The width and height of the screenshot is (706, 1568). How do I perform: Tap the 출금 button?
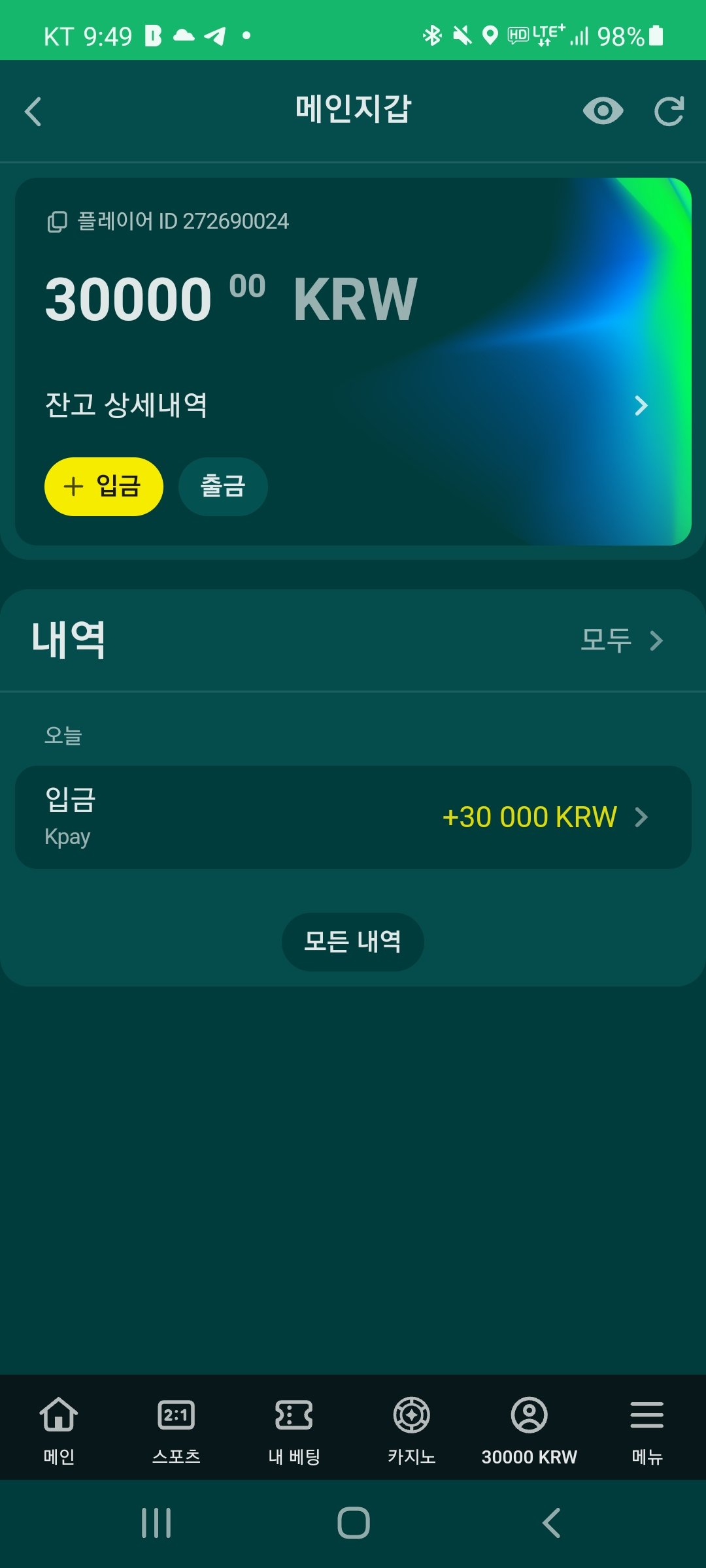223,487
